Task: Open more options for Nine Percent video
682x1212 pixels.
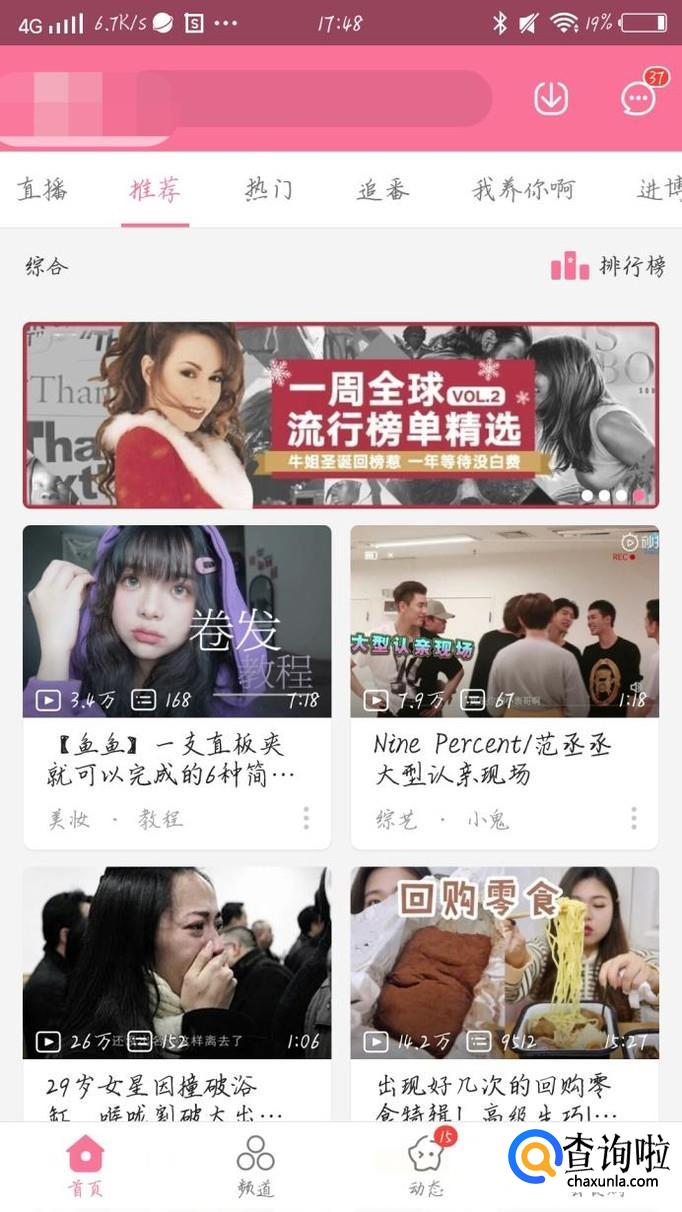Action: point(634,819)
